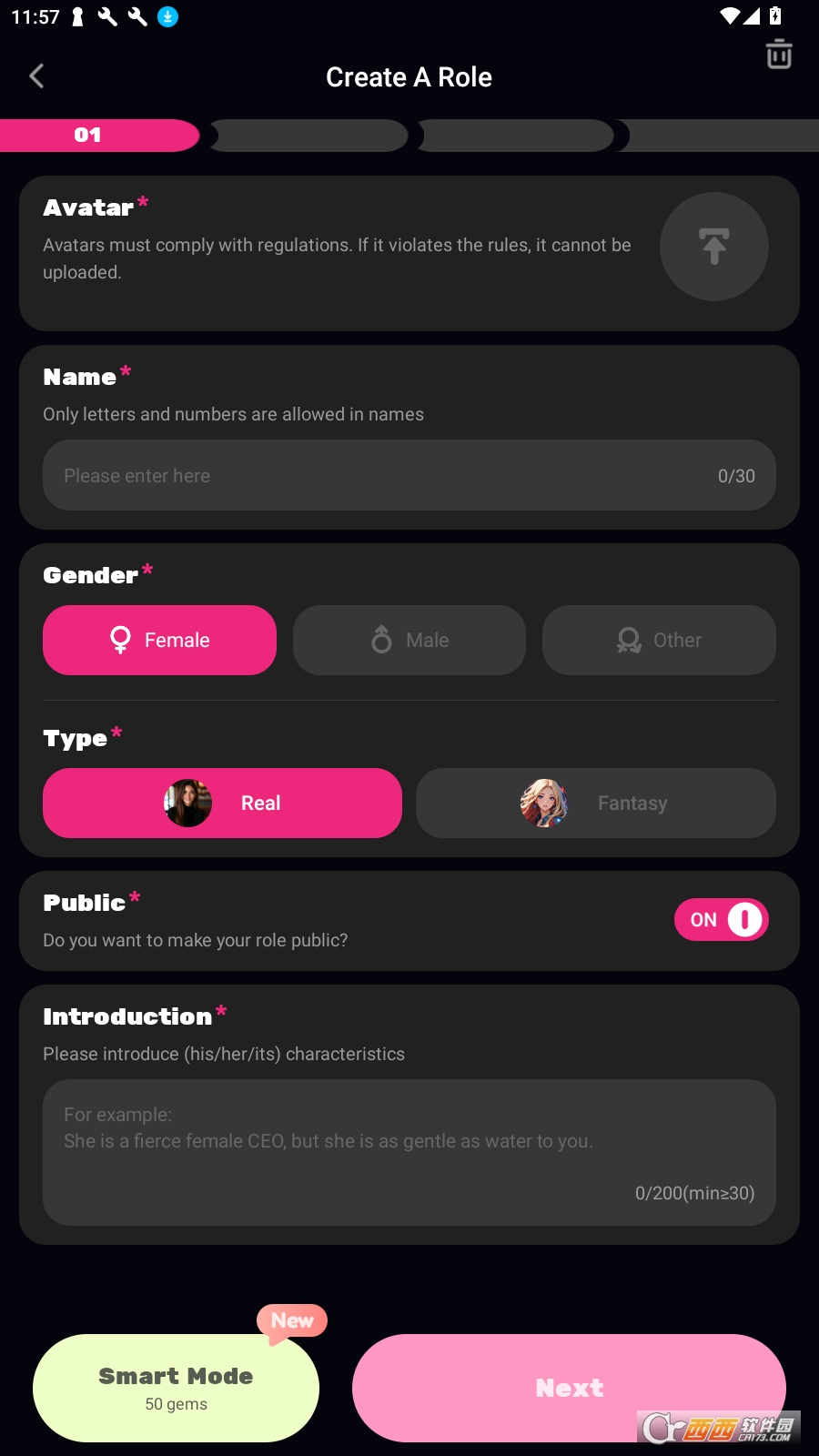Select Male gender
The image size is (819, 1456).
(x=409, y=641)
